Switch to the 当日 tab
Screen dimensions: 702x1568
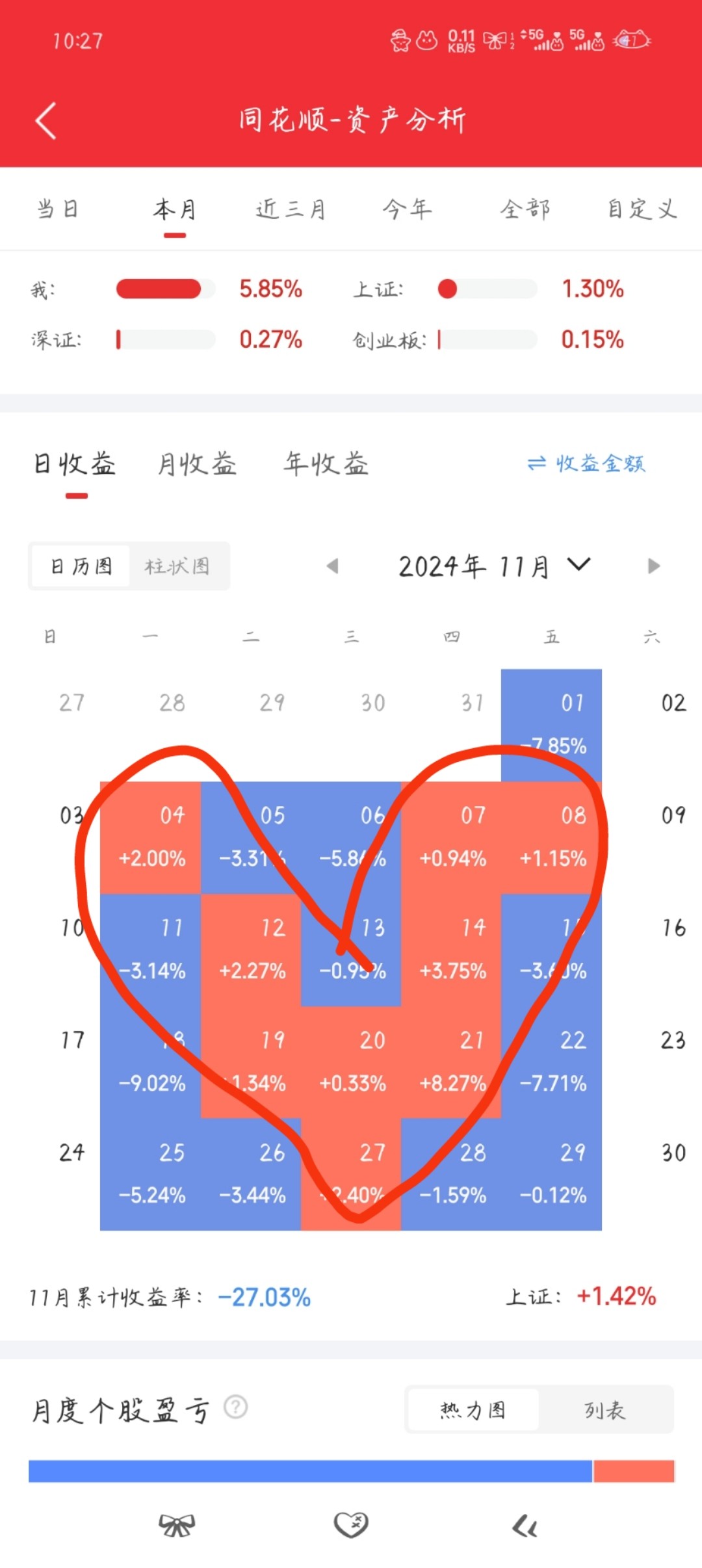58,209
